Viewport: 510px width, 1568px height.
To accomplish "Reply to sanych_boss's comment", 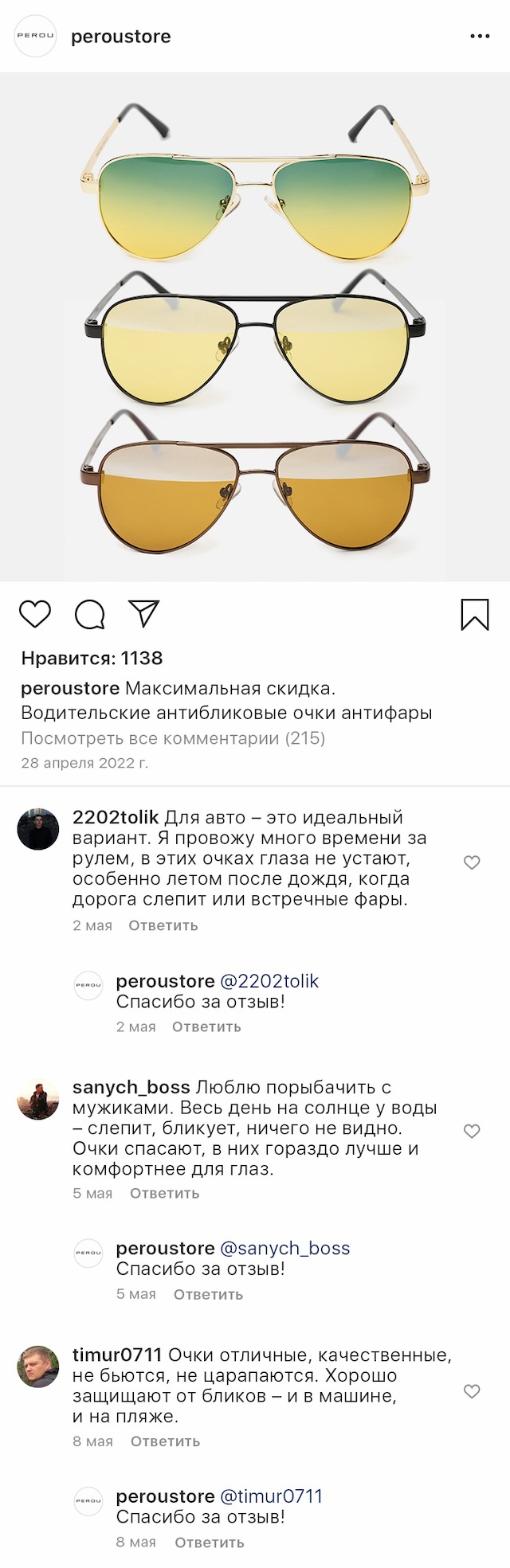I will [x=164, y=1193].
